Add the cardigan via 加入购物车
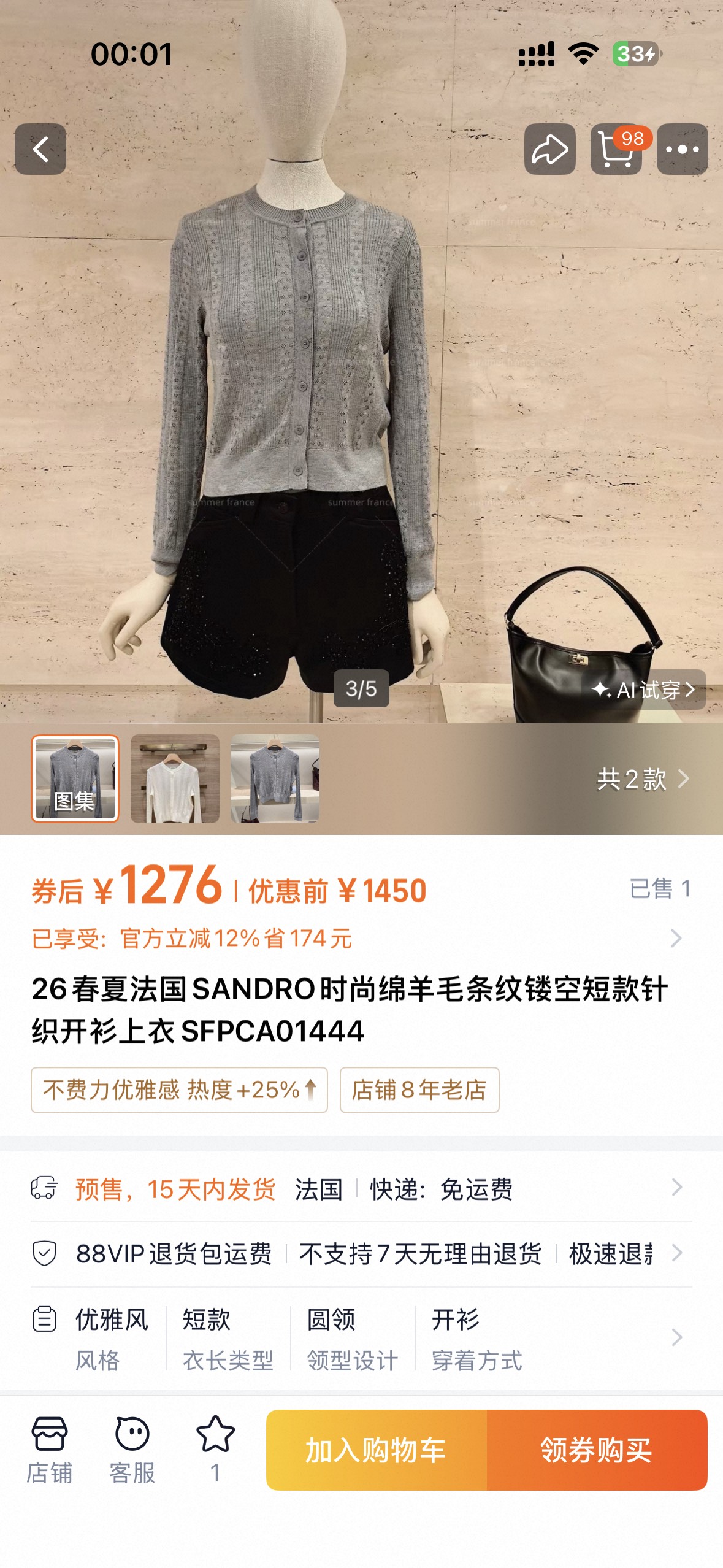The width and height of the screenshot is (723, 1568). [x=376, y=1450]
